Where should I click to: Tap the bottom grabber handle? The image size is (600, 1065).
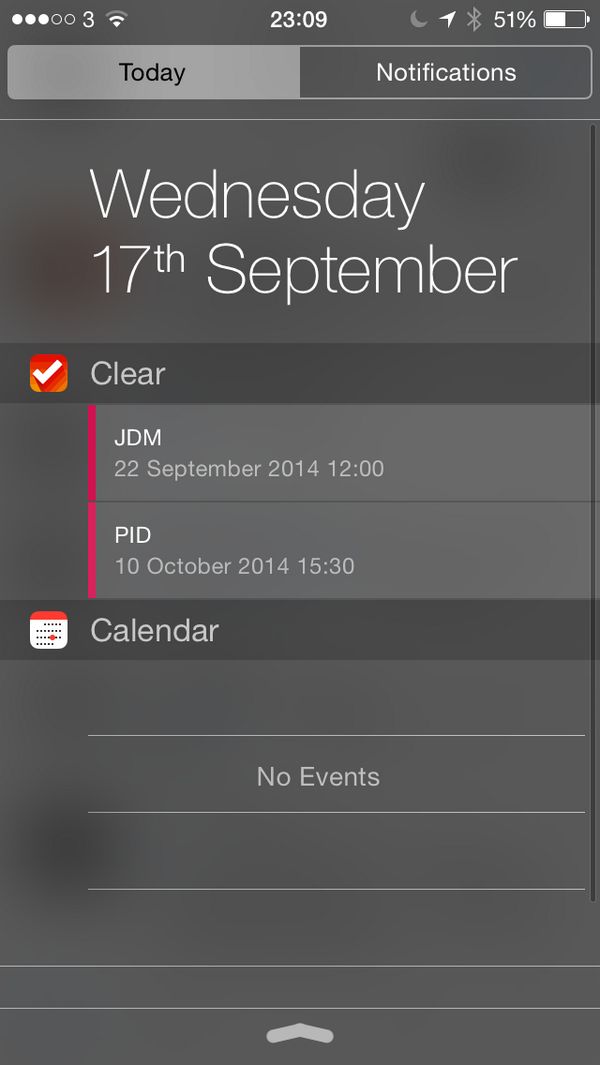[x=300, y=1035]
